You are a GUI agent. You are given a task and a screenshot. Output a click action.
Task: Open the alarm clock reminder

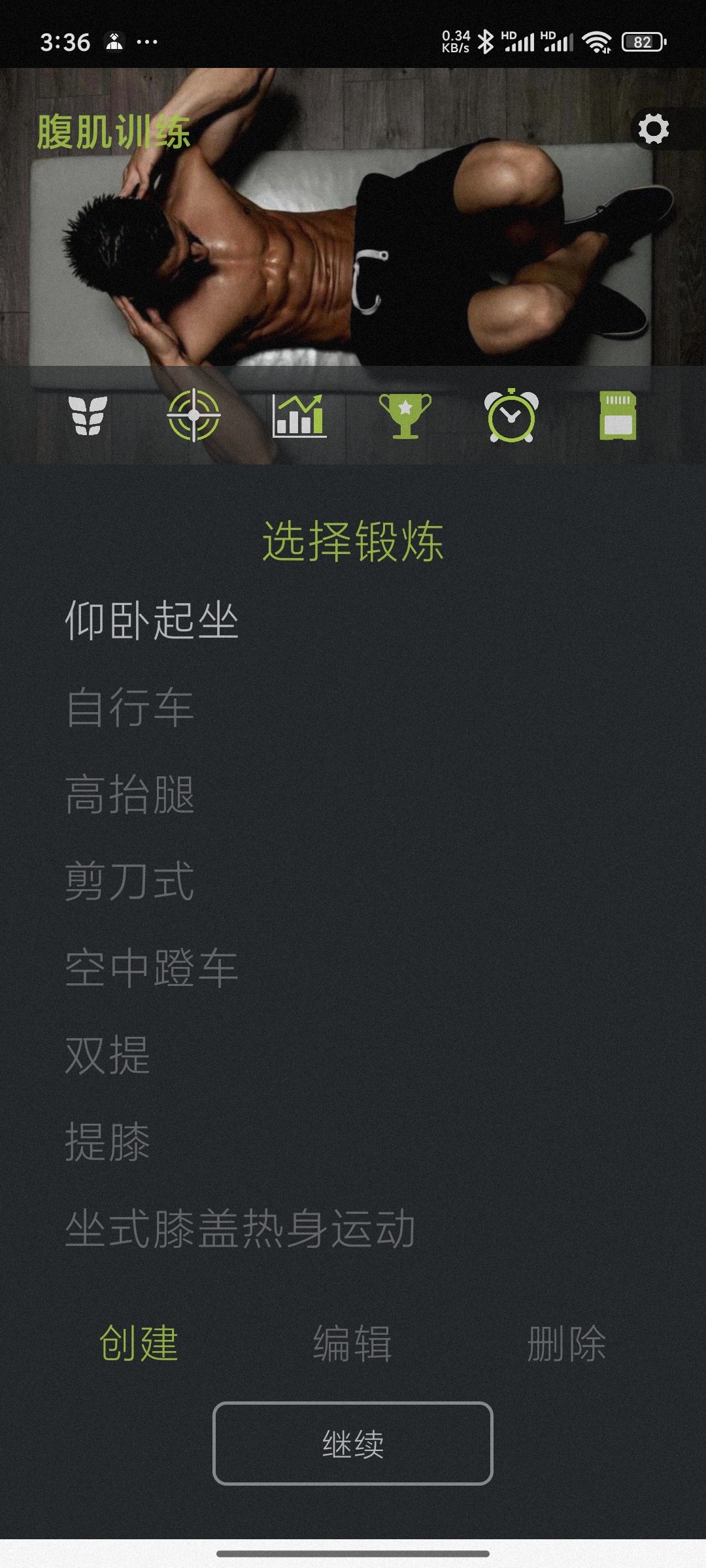(x=511, y=416)
